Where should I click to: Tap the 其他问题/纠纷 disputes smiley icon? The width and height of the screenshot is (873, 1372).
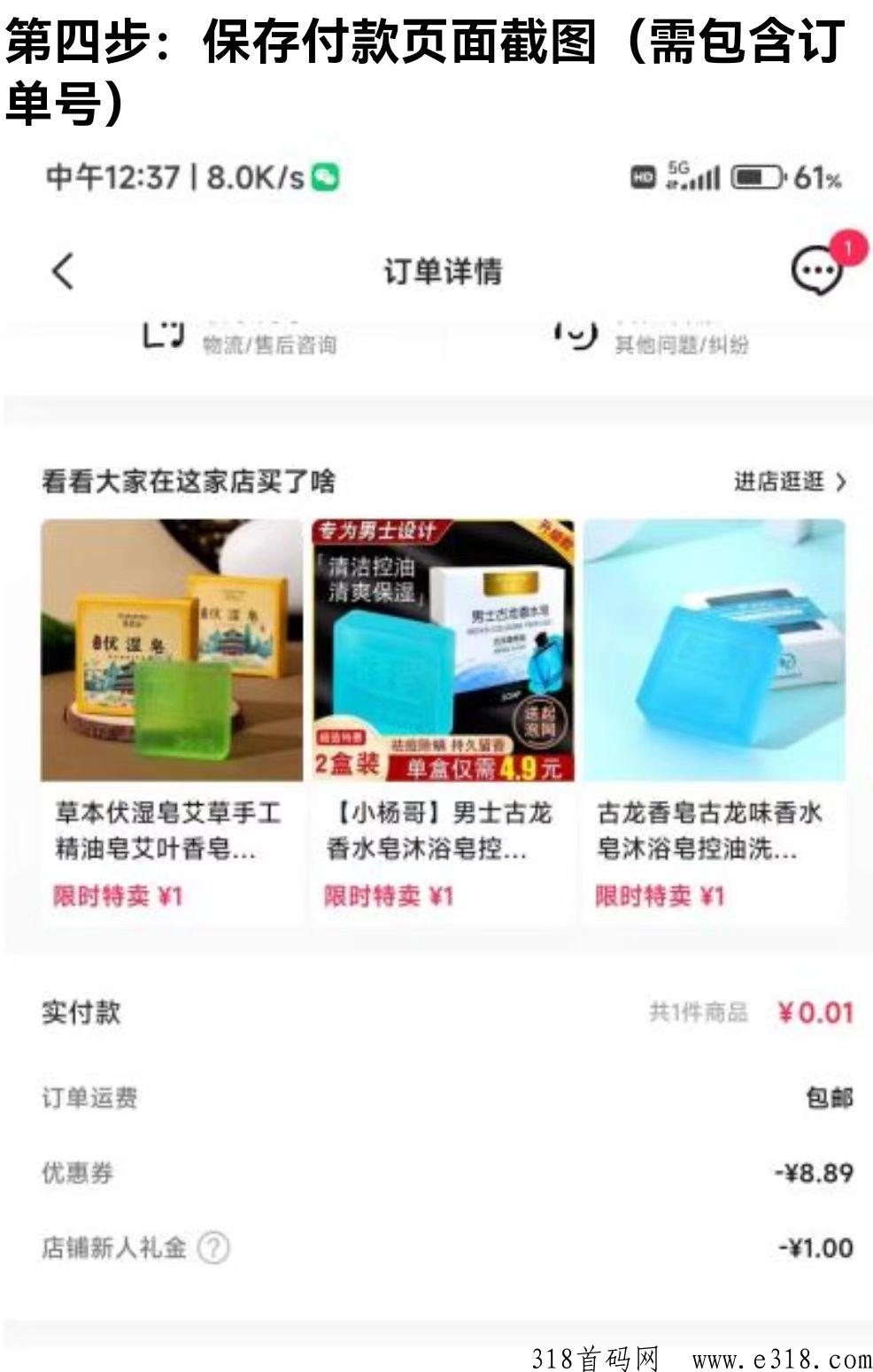tap(576, 335)
